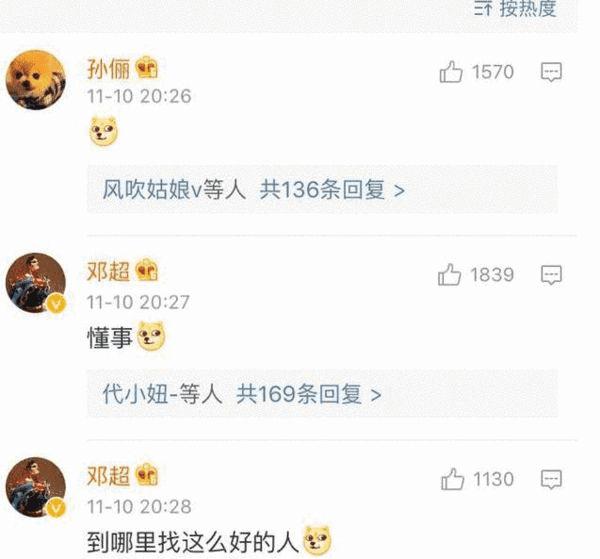Image resolution: width=600 pixels, height=559 pixels.
Task: Reply to 孙俪's comment via the comment icon
Action: 551,72
